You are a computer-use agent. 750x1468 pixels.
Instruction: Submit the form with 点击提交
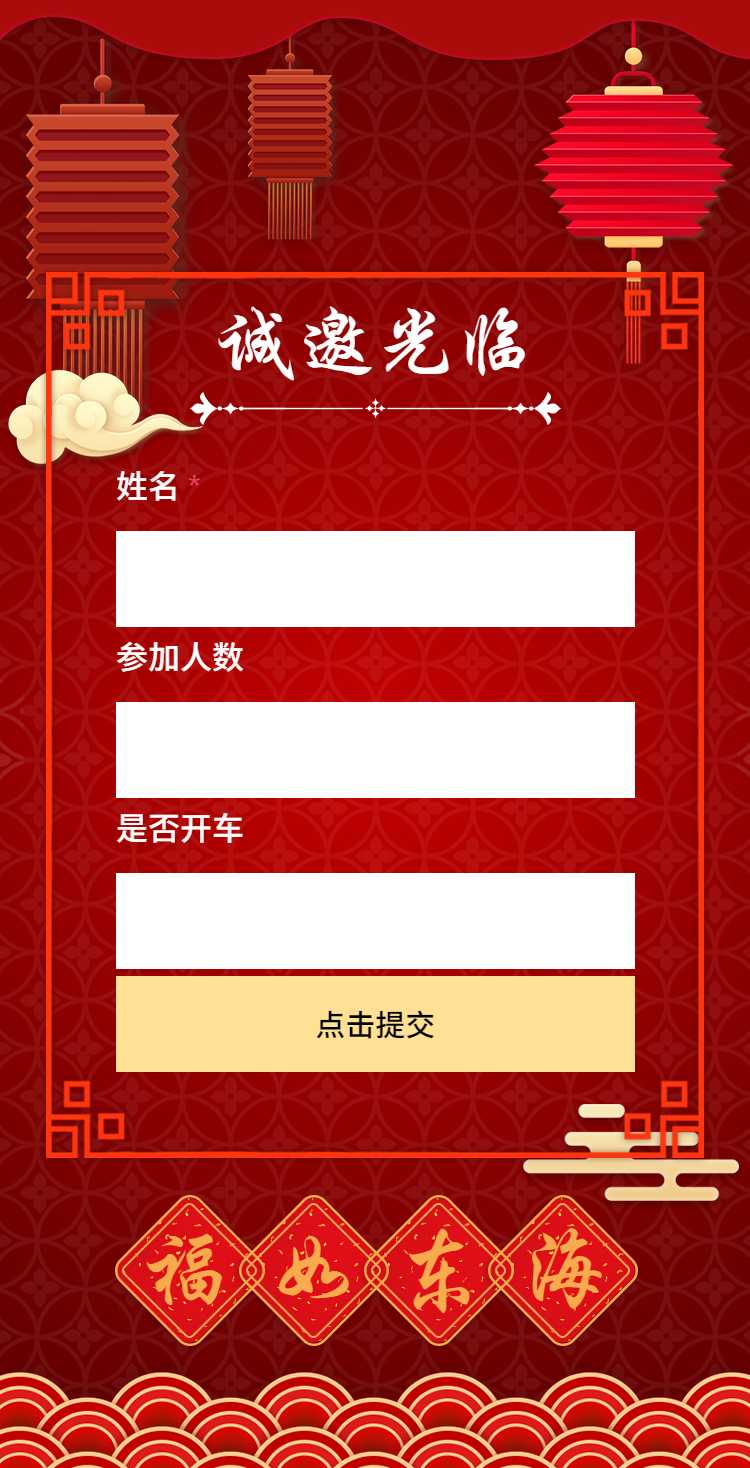click(375, 1024)
